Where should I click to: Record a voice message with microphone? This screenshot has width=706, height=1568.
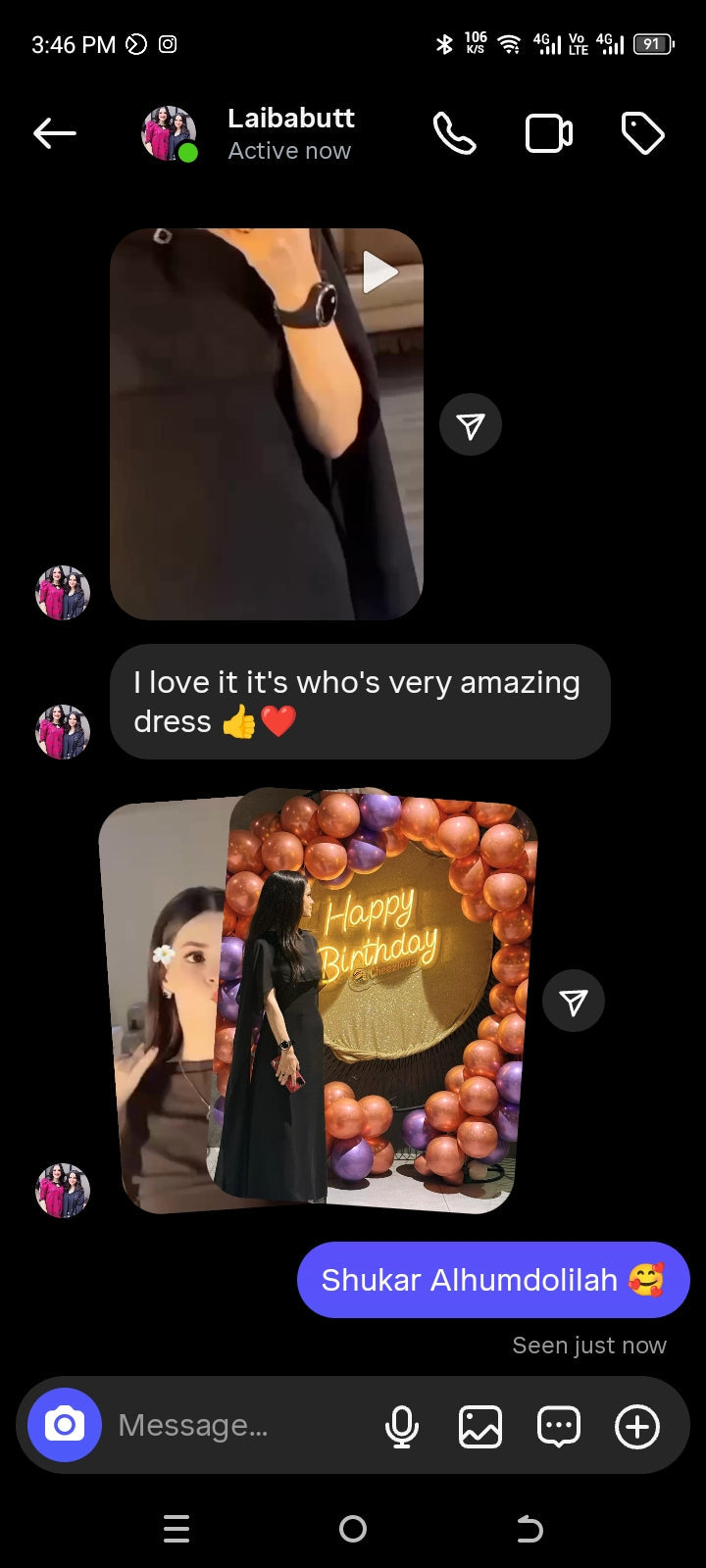(x=402, y=1426)
